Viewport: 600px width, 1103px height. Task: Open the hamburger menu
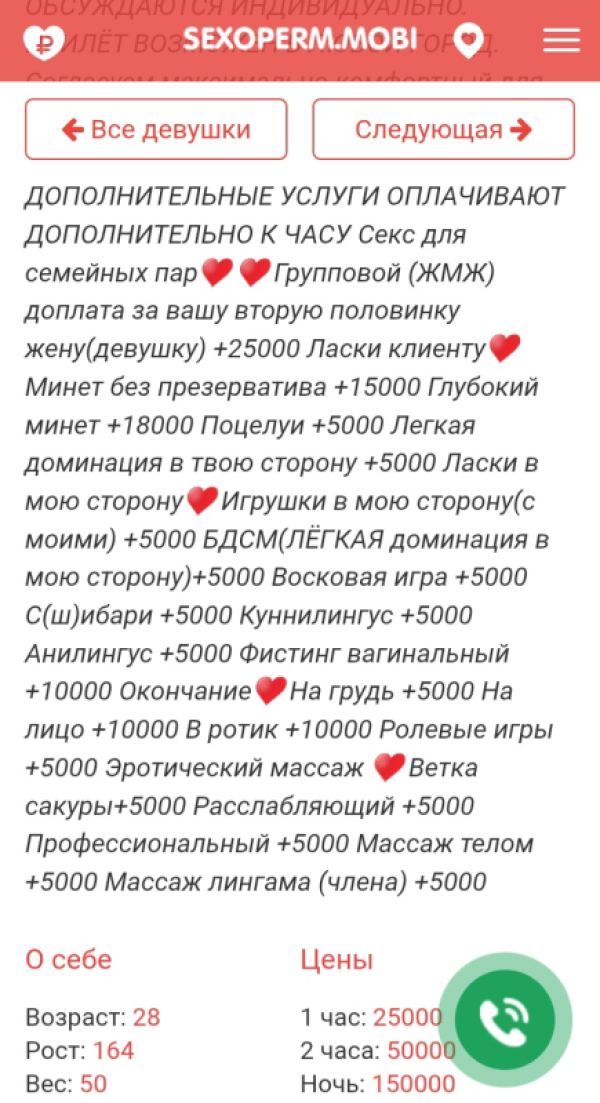[561, 41]
